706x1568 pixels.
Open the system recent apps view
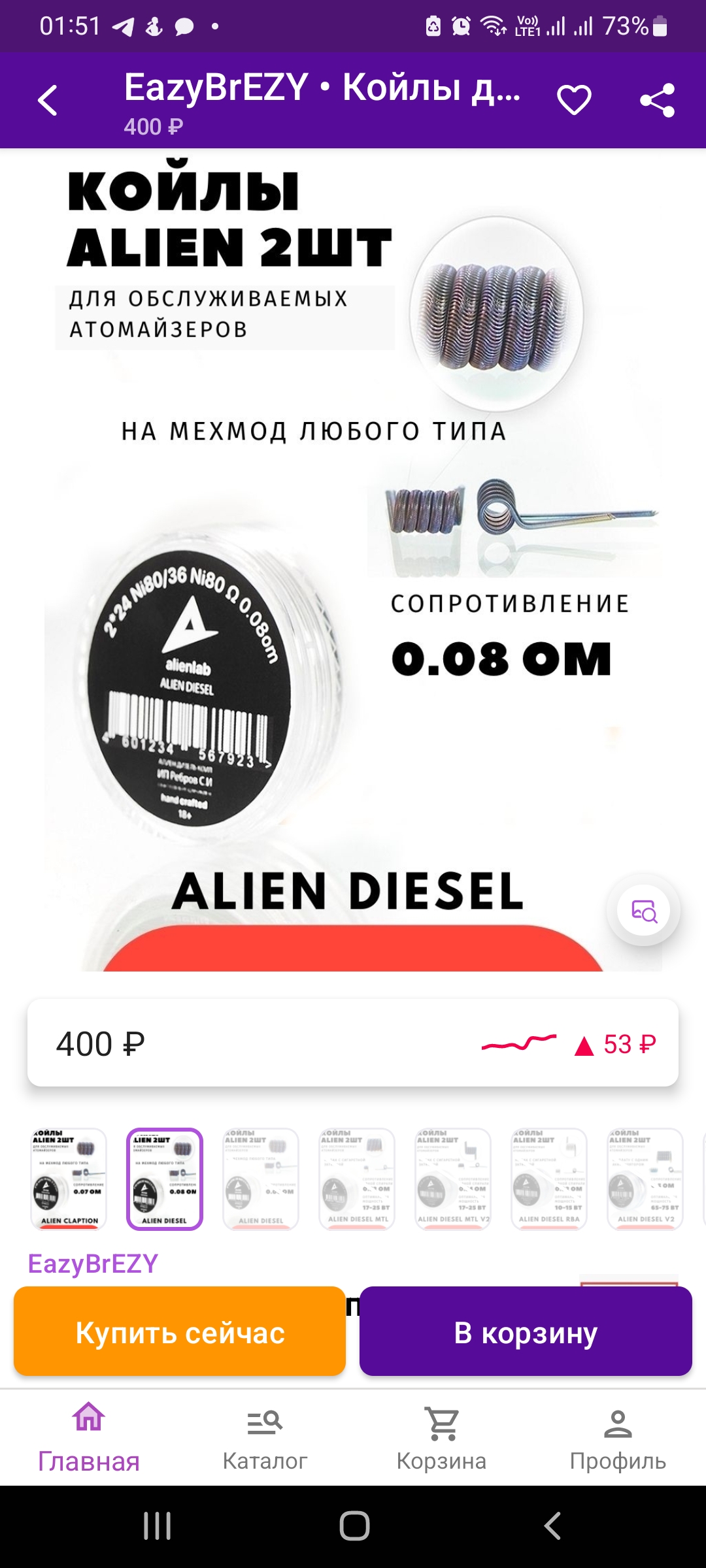(x=158, y=1526)
